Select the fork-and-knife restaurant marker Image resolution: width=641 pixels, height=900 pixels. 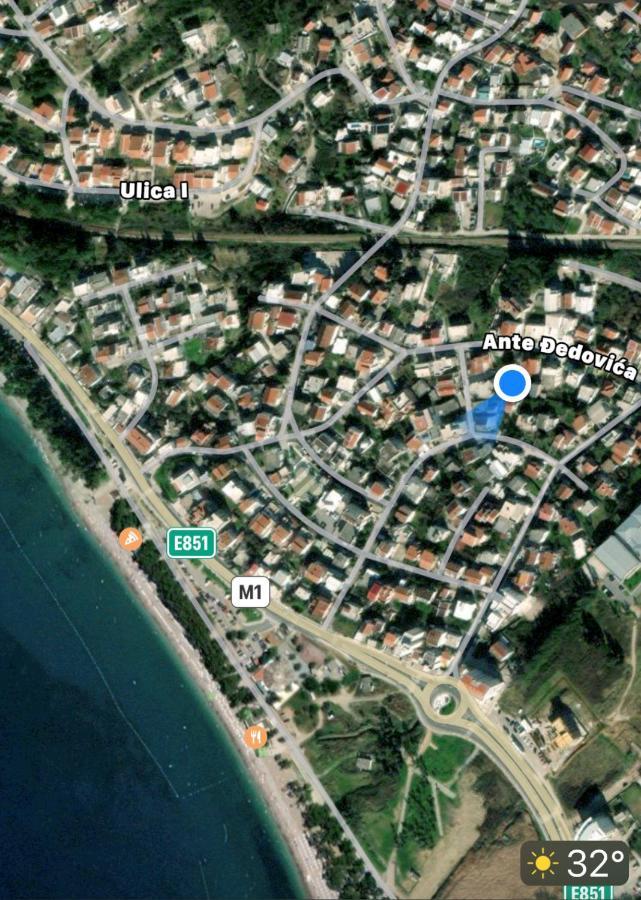click(256, 737)
